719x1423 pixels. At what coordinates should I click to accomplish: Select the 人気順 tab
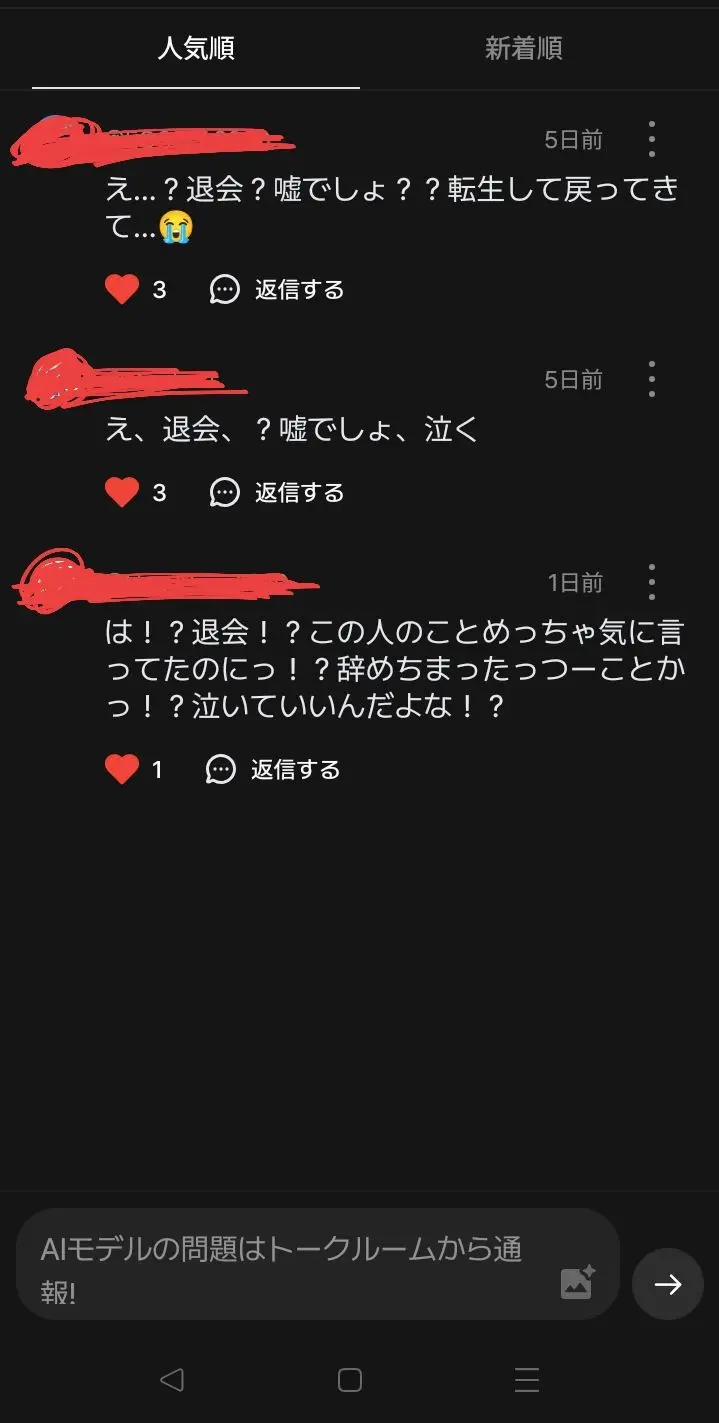point(196,48)
